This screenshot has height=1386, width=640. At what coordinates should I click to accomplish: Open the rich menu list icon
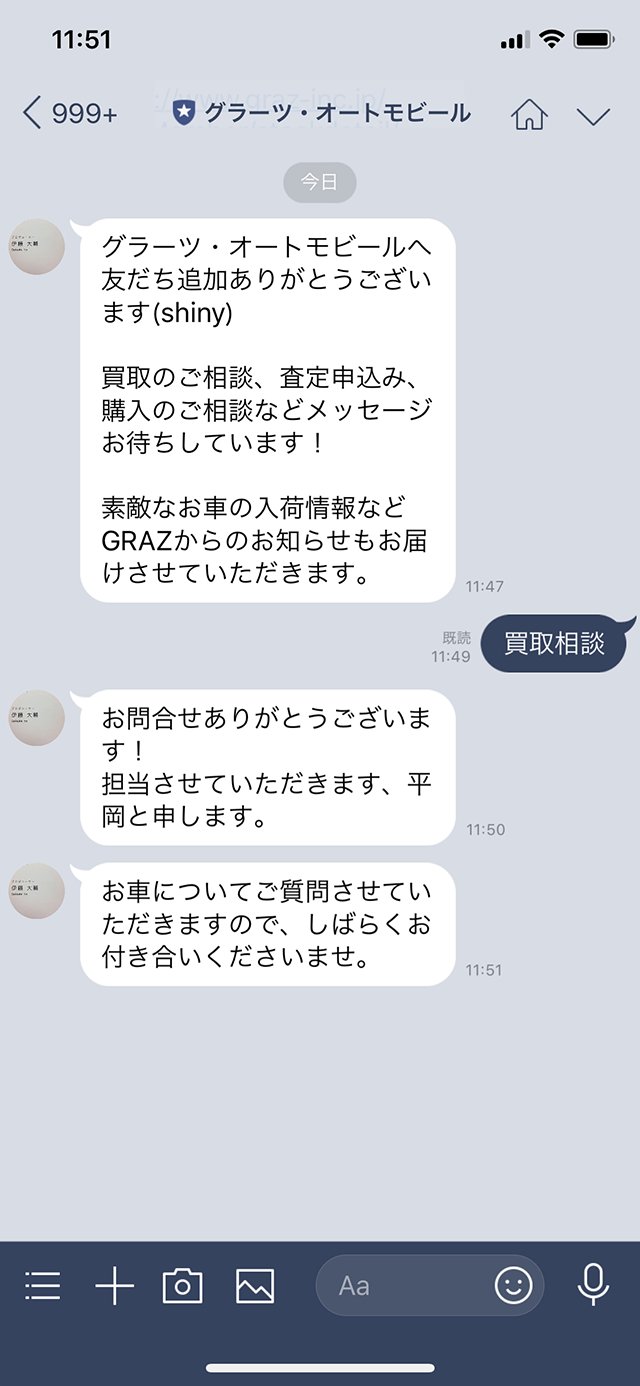tap(42, 1286)
